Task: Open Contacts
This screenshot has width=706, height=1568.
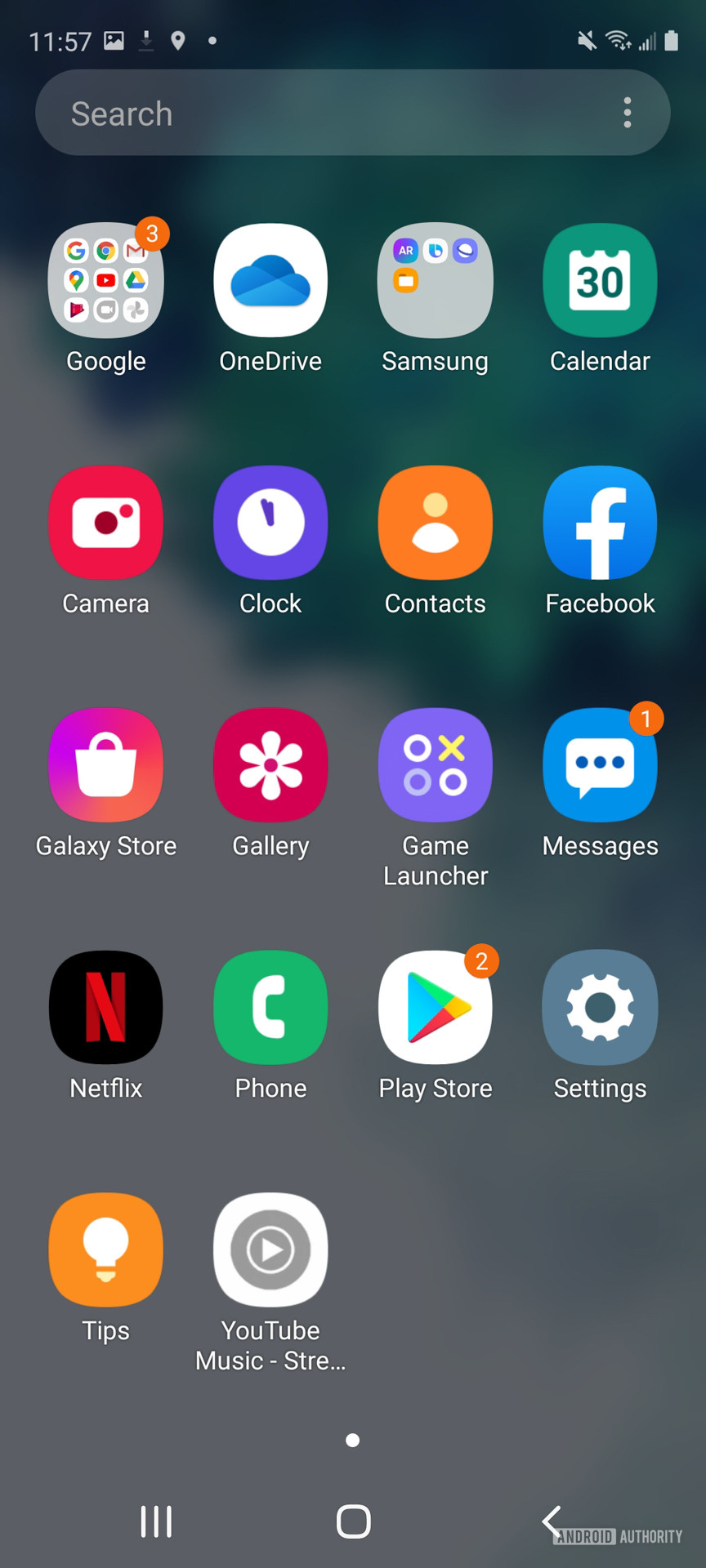Action: point(436,523)
